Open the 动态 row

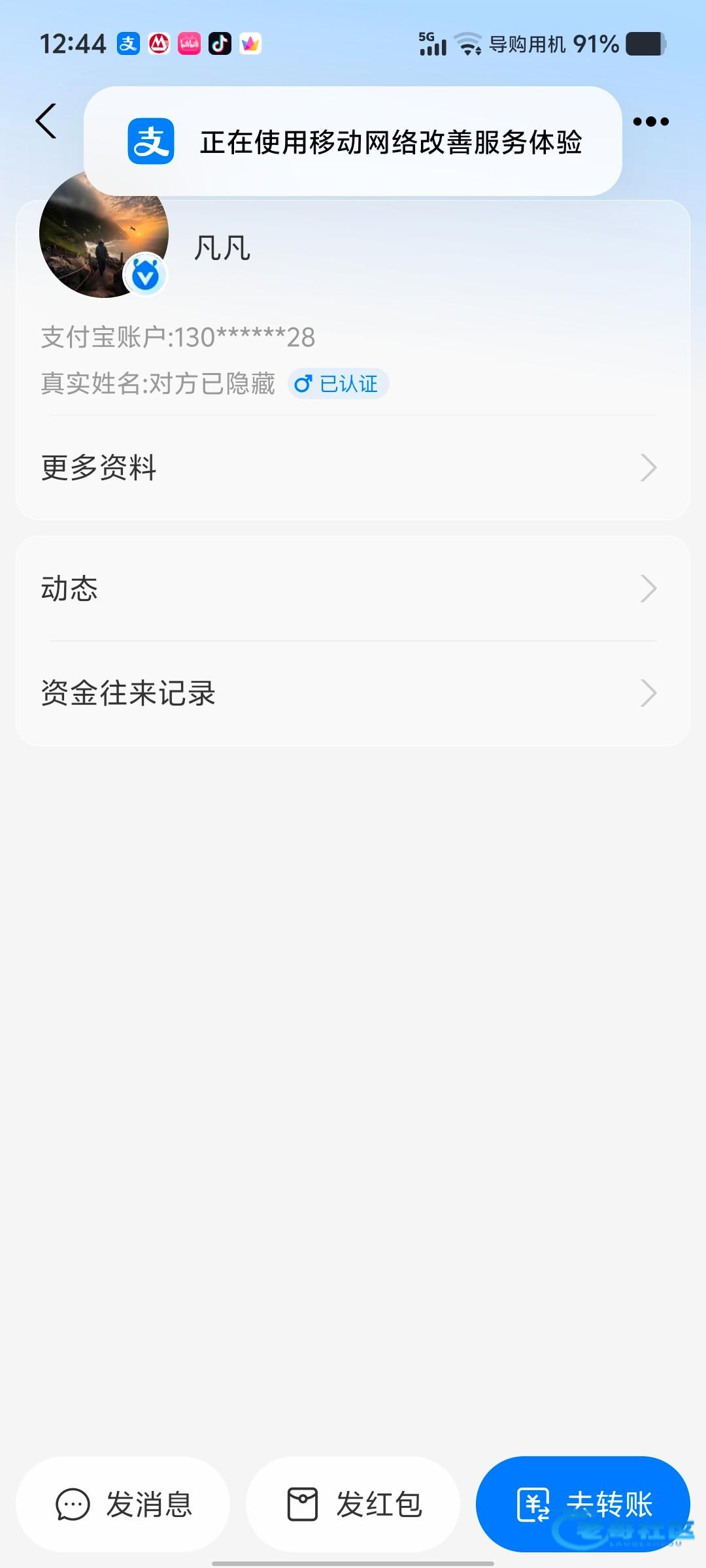(x=353, y=589)
